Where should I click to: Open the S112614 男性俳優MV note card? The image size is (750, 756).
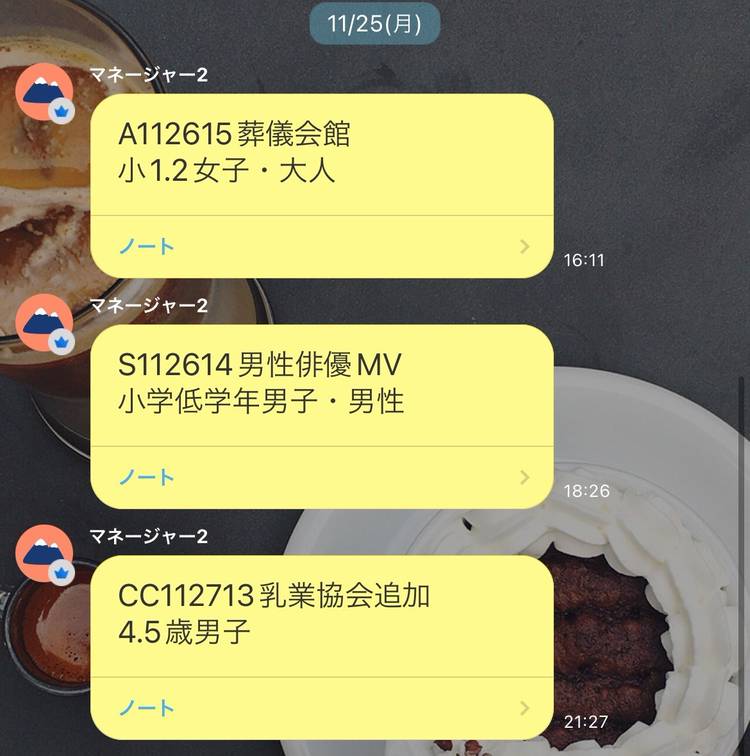point(320,383)
